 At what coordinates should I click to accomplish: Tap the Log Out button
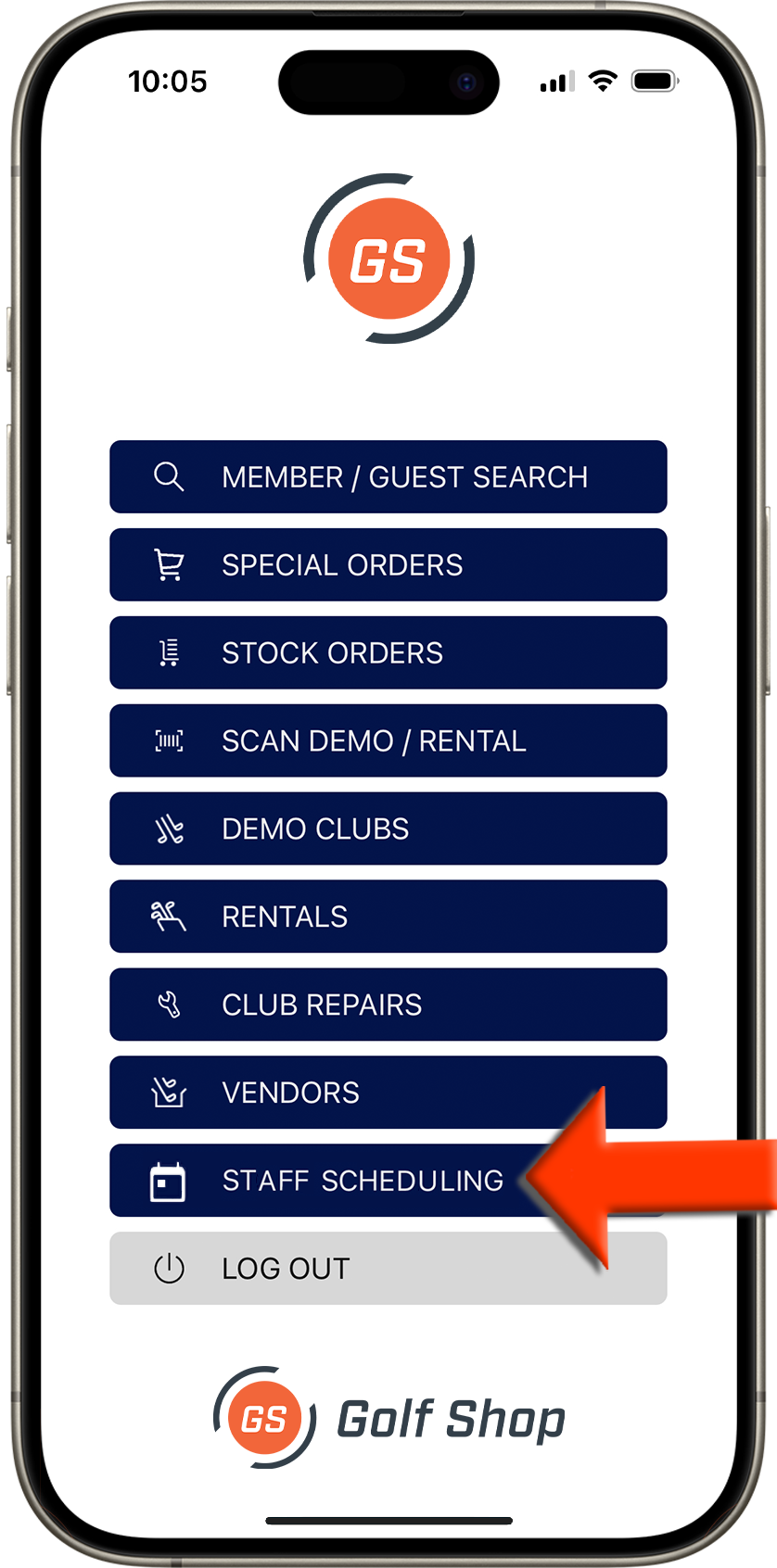pyautogui.click(x=388, y=1269)
